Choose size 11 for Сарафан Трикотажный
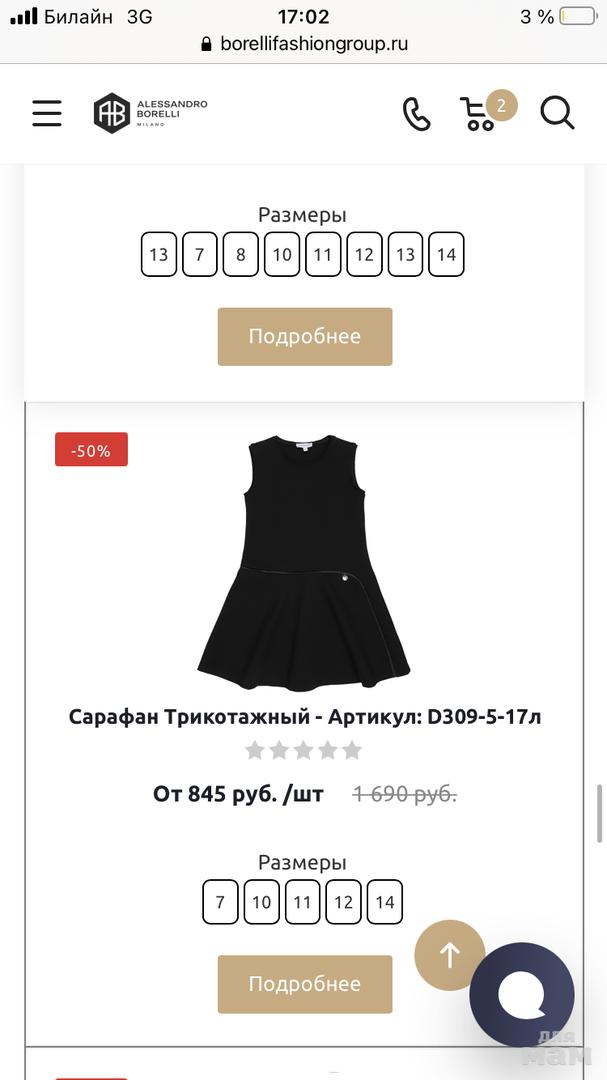The height and width of the screenshot is (1080, 607). point(303,902)
